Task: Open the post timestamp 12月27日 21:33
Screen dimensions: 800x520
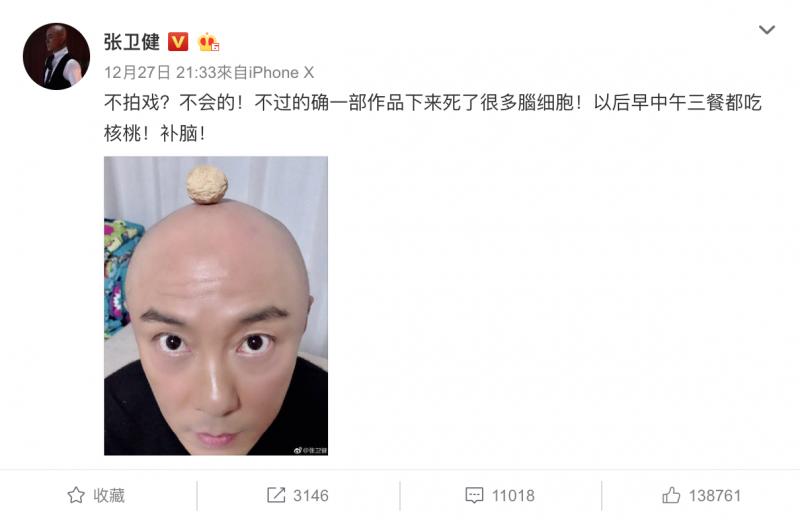Action: point(153,72)
